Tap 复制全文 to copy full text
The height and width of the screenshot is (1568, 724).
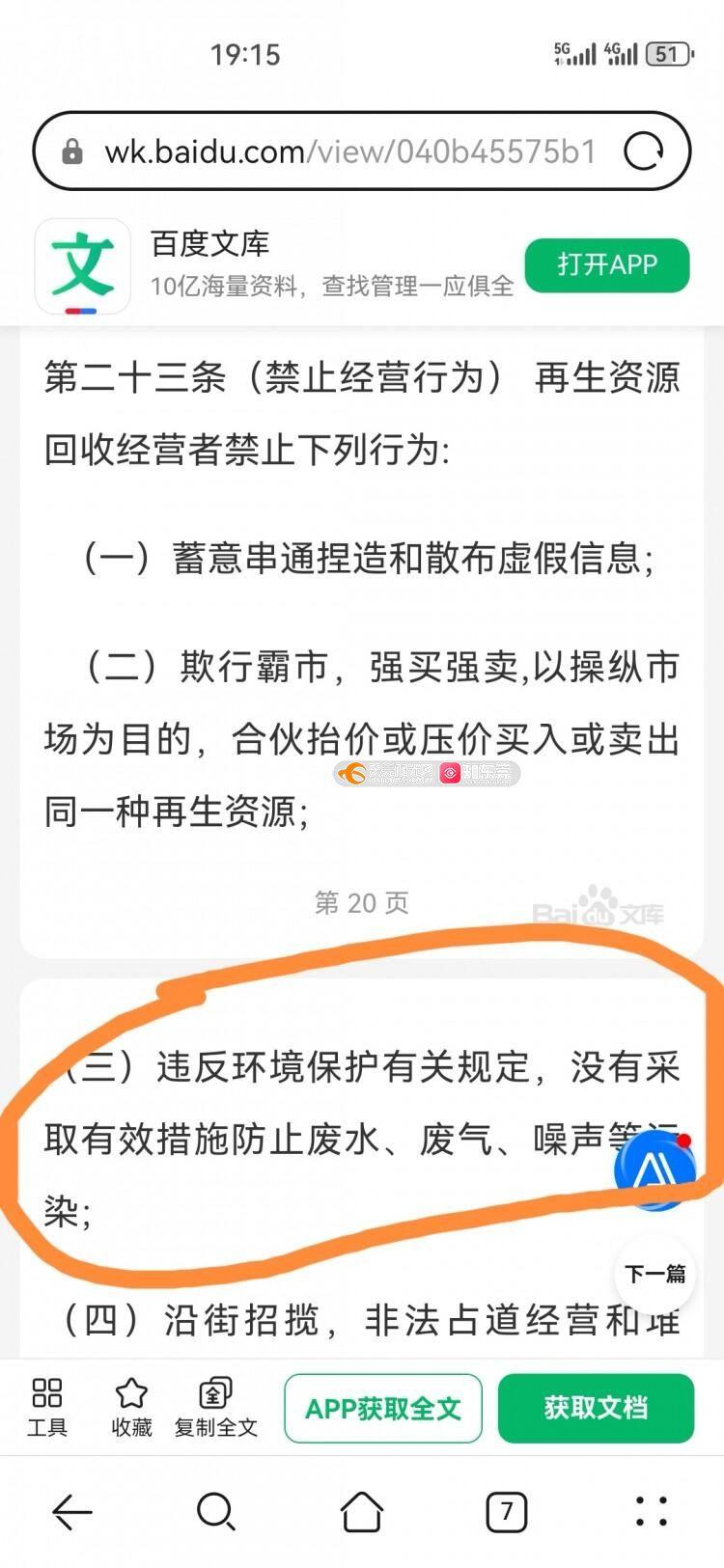(215, 1407)
